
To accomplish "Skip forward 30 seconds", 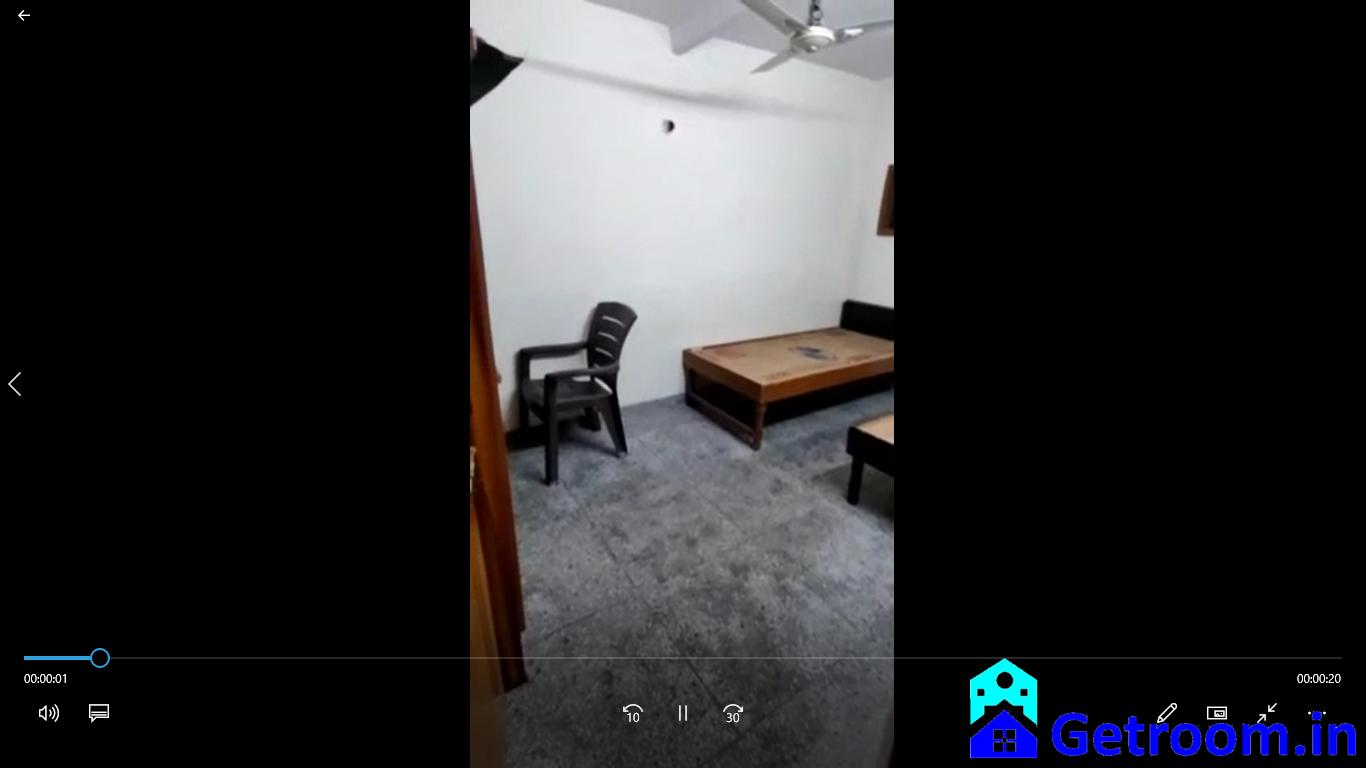I will 733,713.
